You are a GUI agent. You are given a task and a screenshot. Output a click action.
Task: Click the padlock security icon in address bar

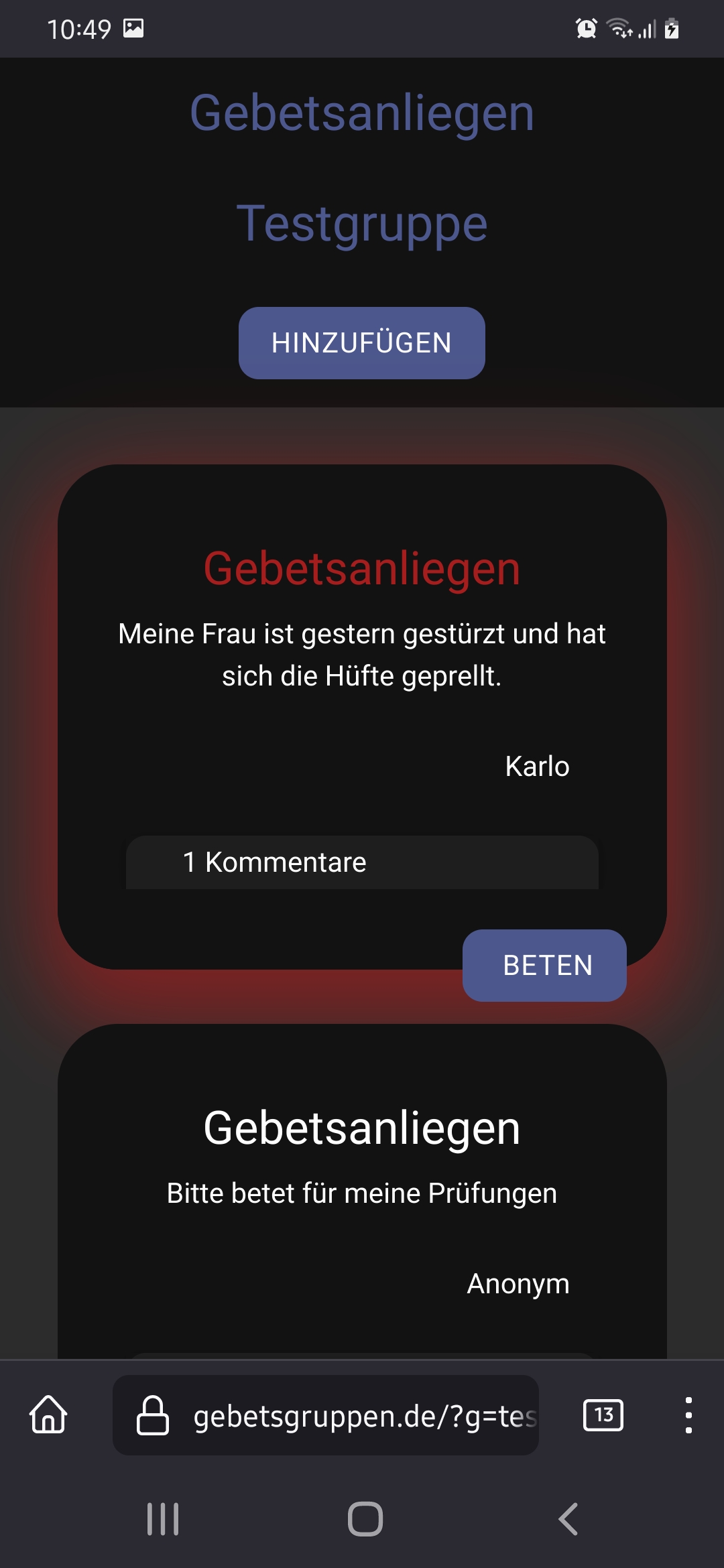coord(152,1415)
